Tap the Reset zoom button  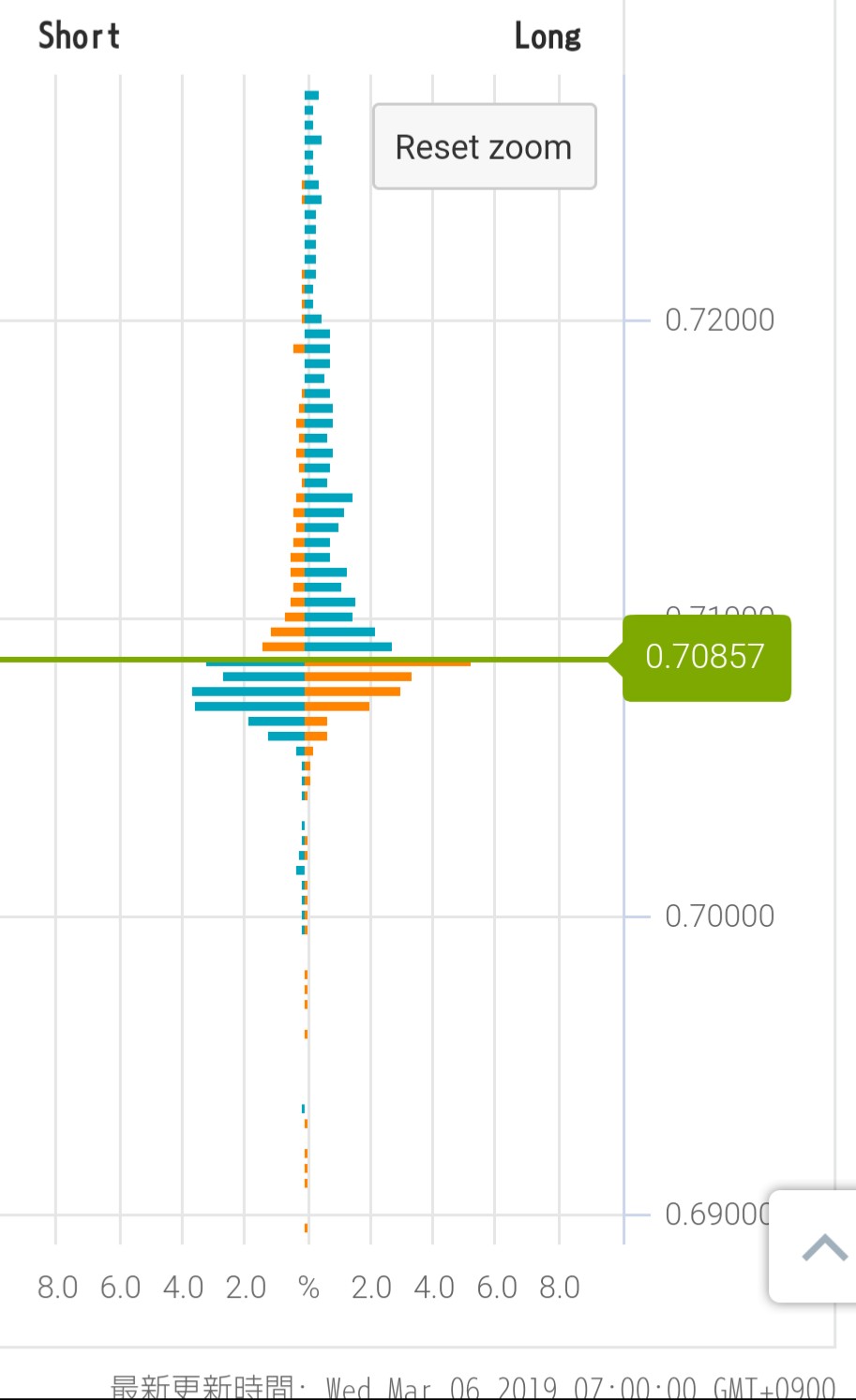pos(484,147)
